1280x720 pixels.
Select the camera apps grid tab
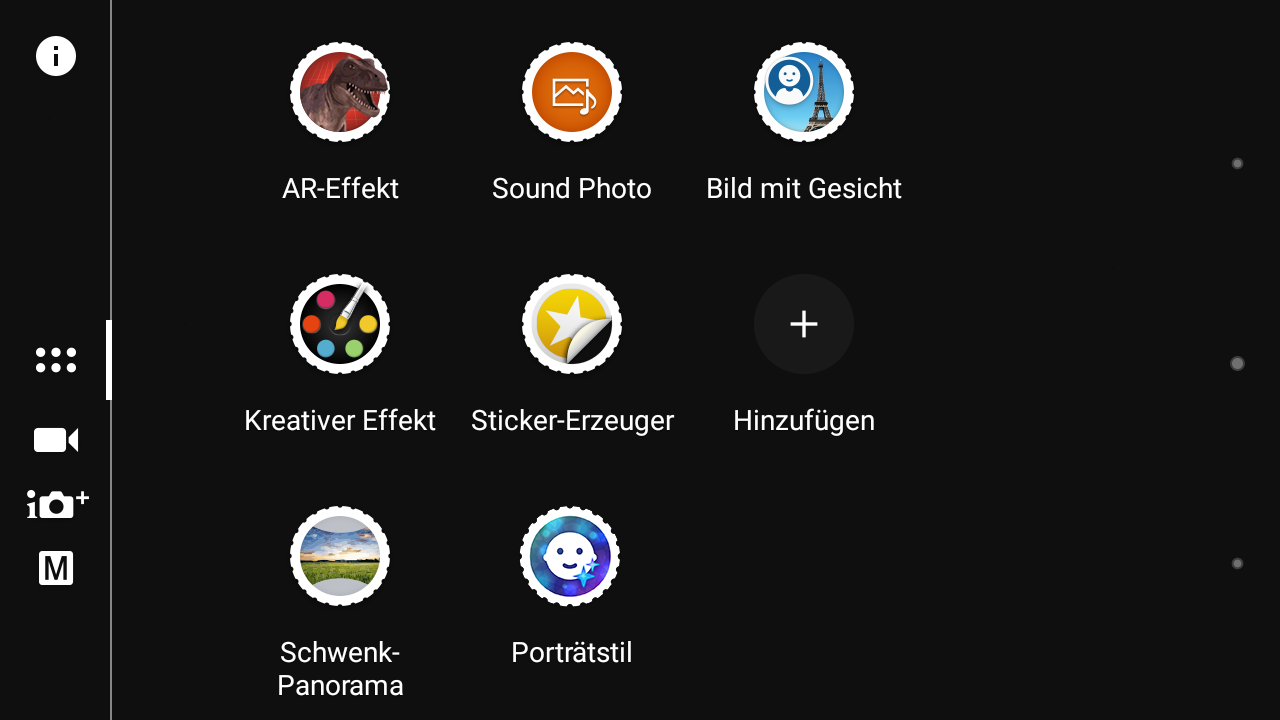pyautogui.click(x=56, y=360)
